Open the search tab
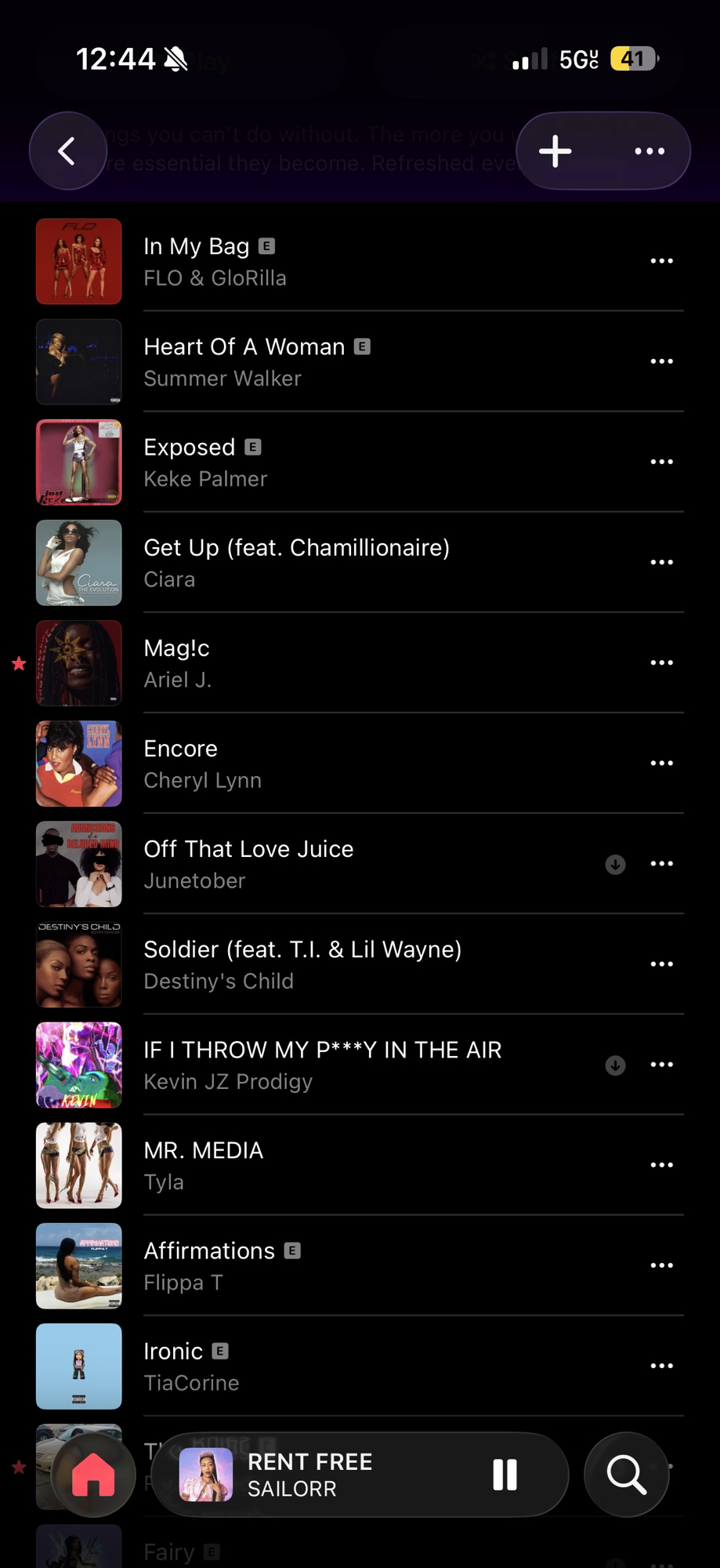Viewport: 720px width, 1568px height. point(627,1475)
